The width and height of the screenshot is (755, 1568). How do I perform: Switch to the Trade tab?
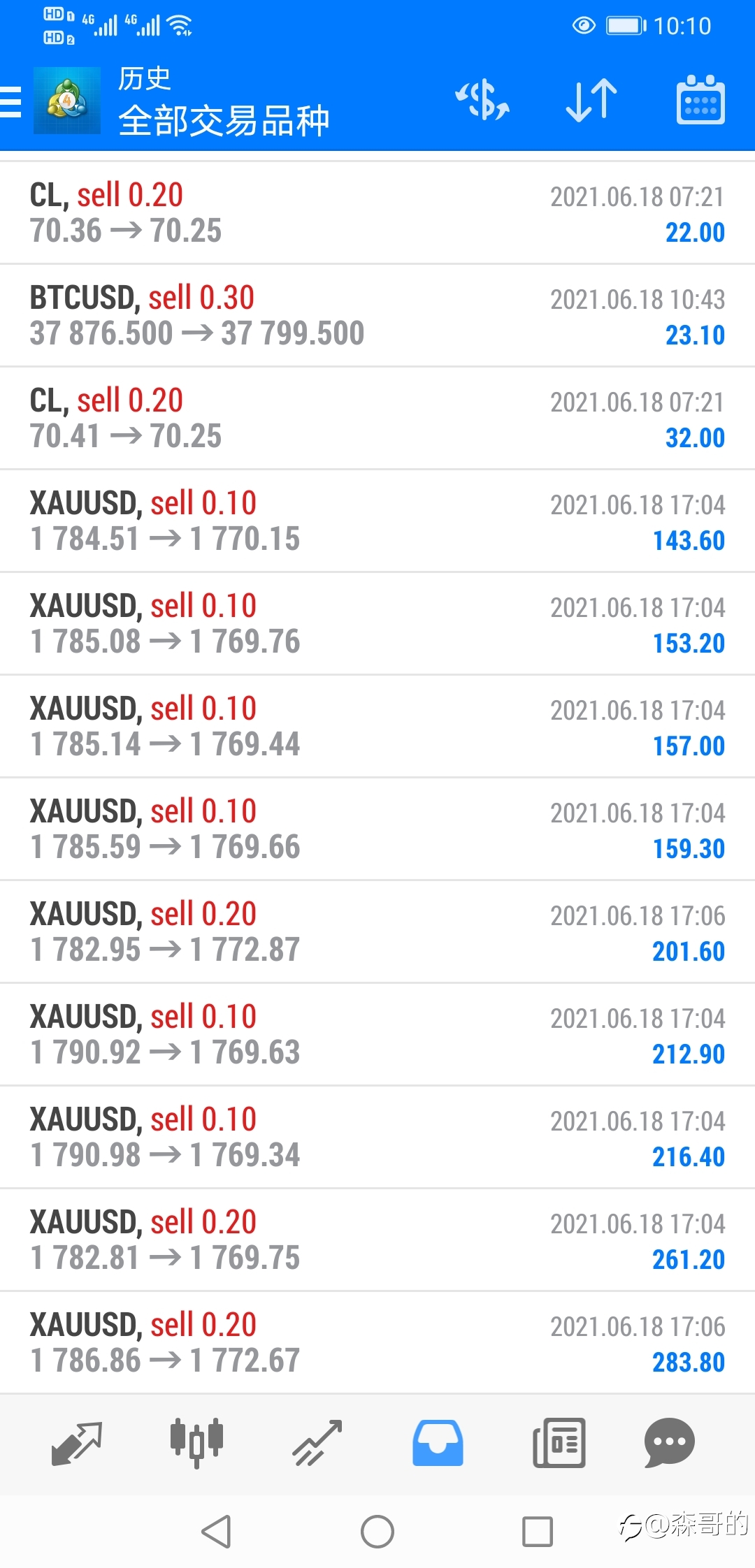pos(317,1443)
